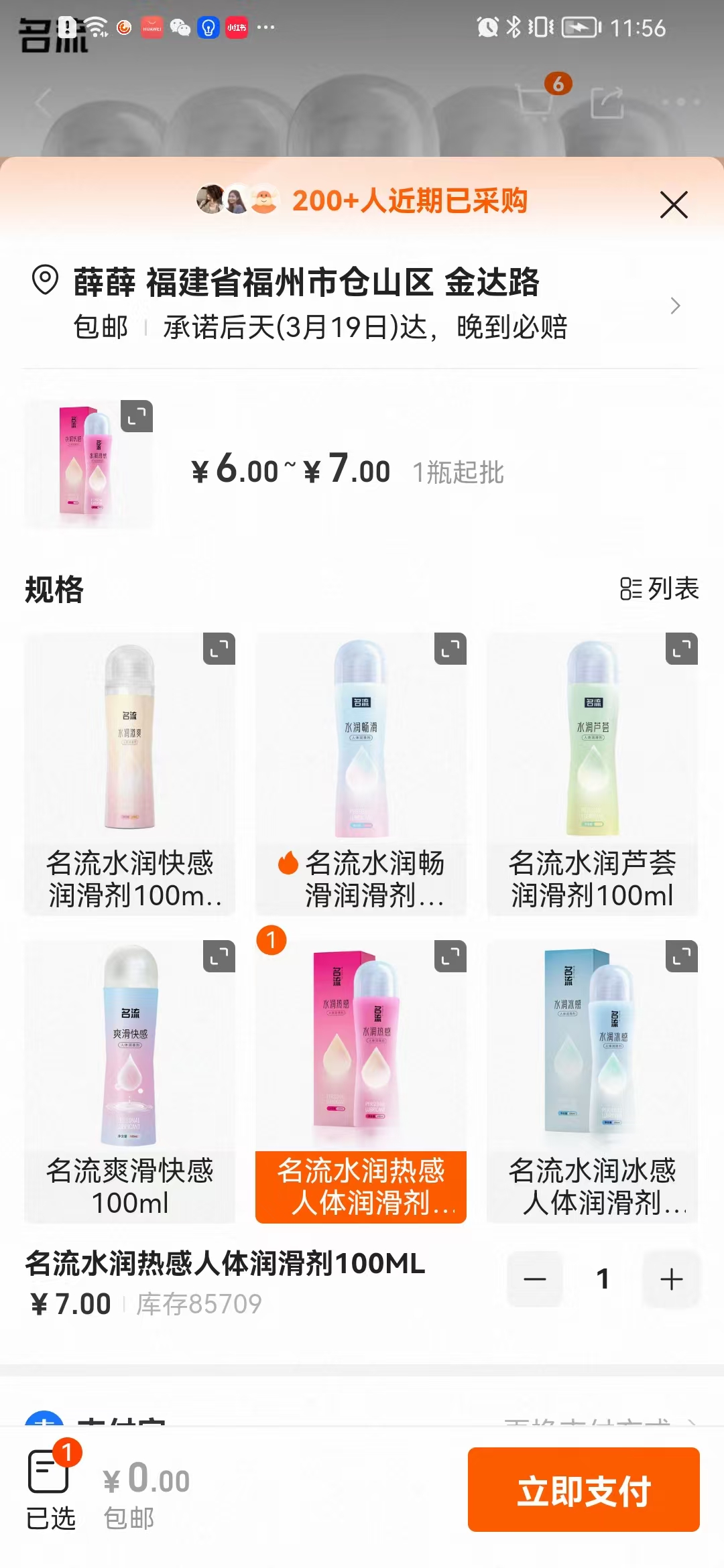724x1568 pixels.
Task: Increase quantity with the plus button
Action: (671, 1279)
